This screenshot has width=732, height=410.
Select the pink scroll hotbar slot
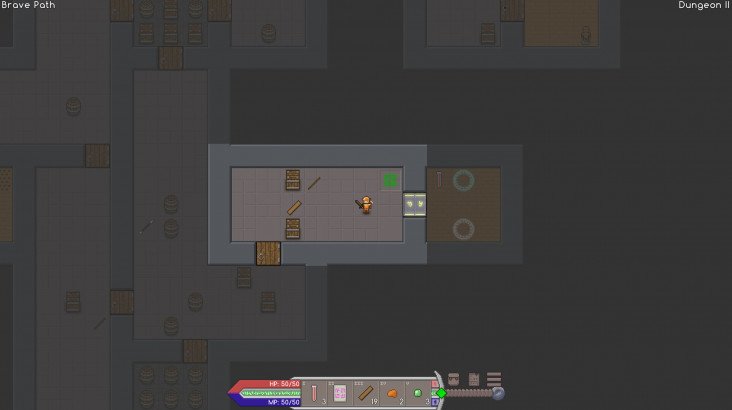tap(339, 393)
